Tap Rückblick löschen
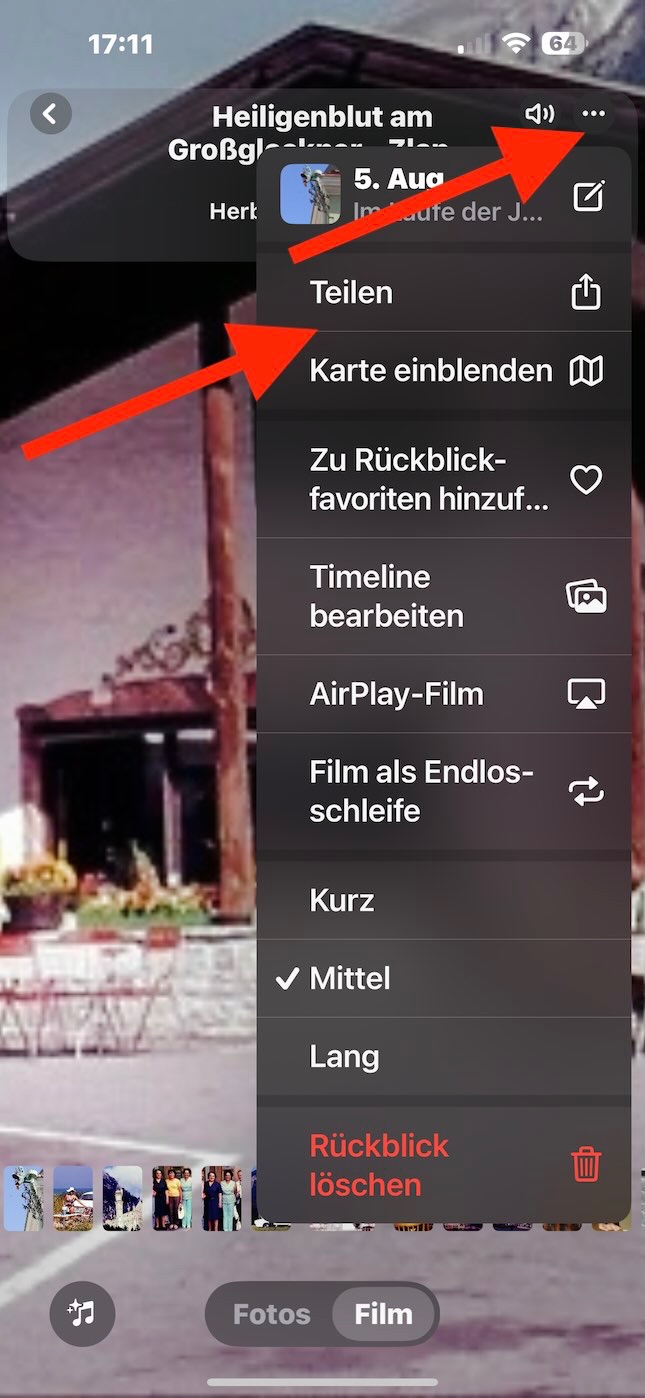Image resolution: width=645 pixels, height=1398 pixels. pyautogui.click(x=443, y=1165)
